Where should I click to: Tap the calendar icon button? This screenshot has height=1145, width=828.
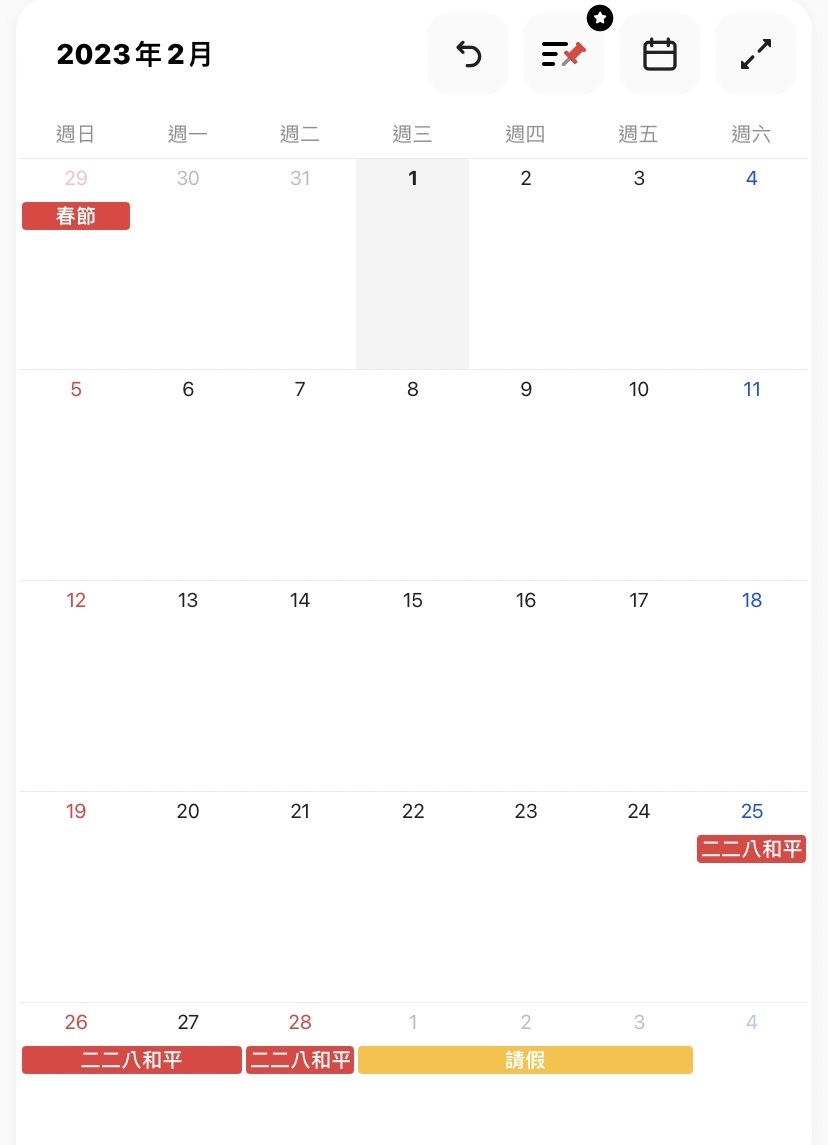pyautogui.click(x=660, y=54)
